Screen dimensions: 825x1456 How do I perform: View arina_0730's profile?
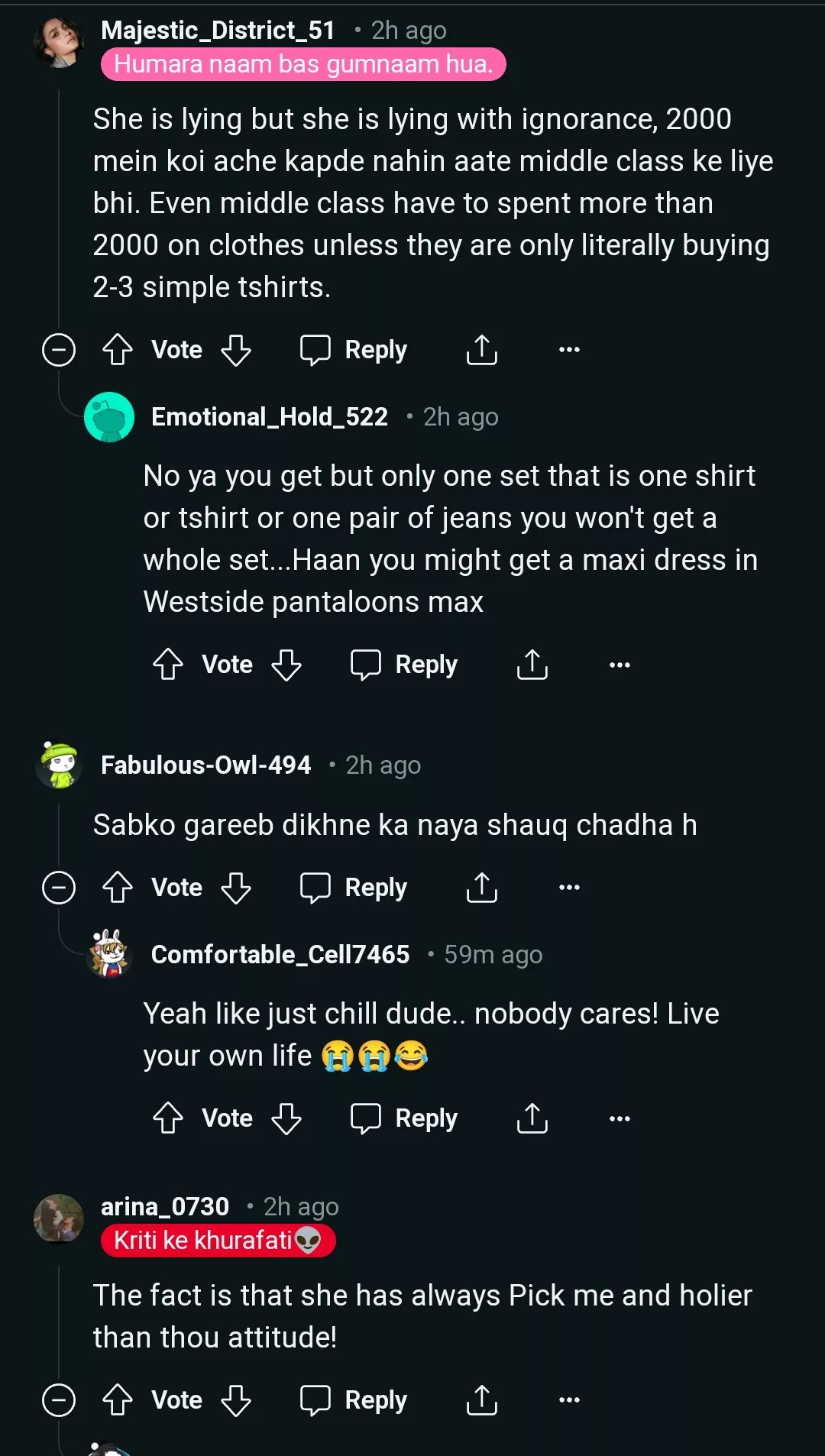(x=165, y=1207)
